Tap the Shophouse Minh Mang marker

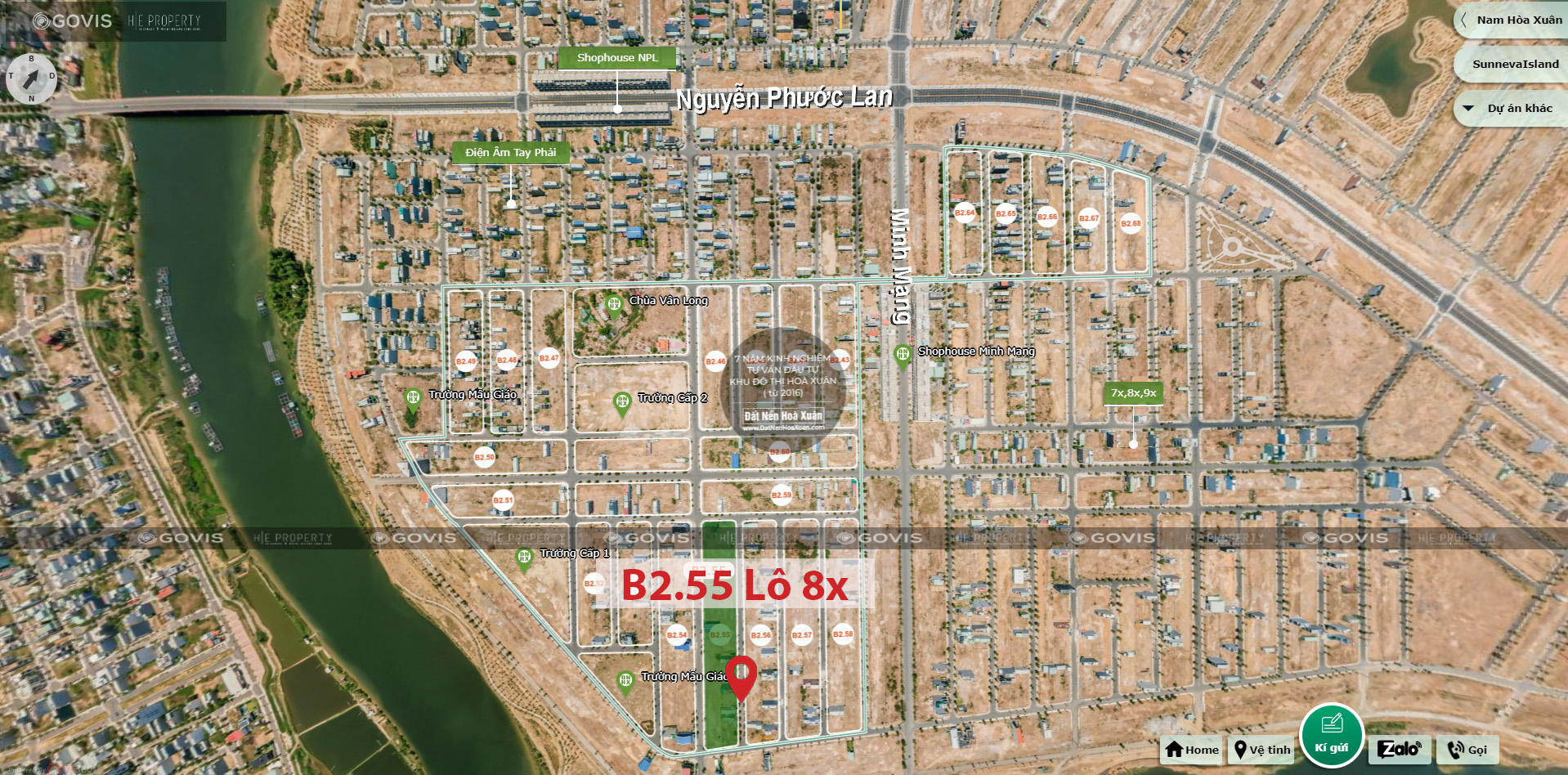point(903,355)
